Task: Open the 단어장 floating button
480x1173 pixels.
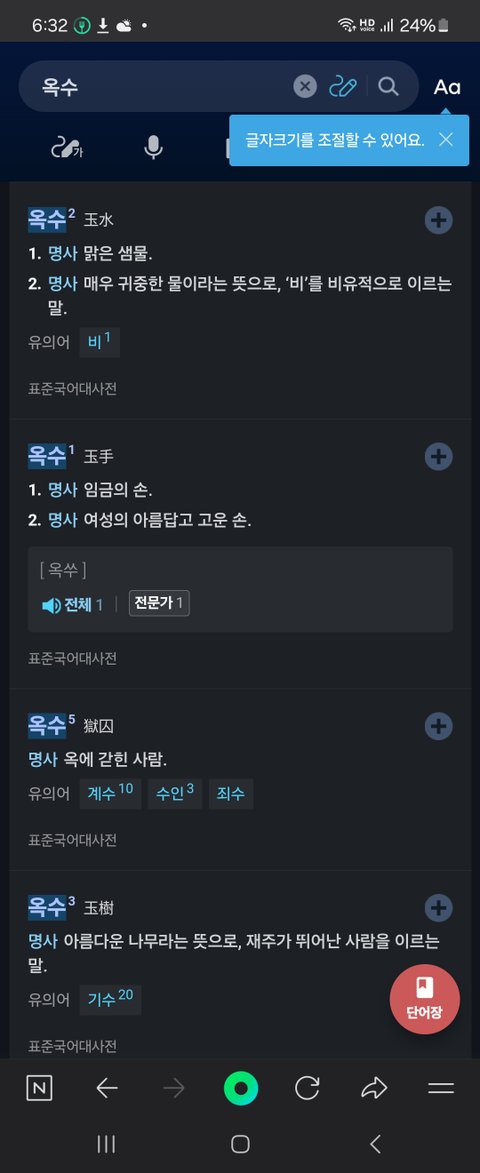Action: (x=425, y=999)
